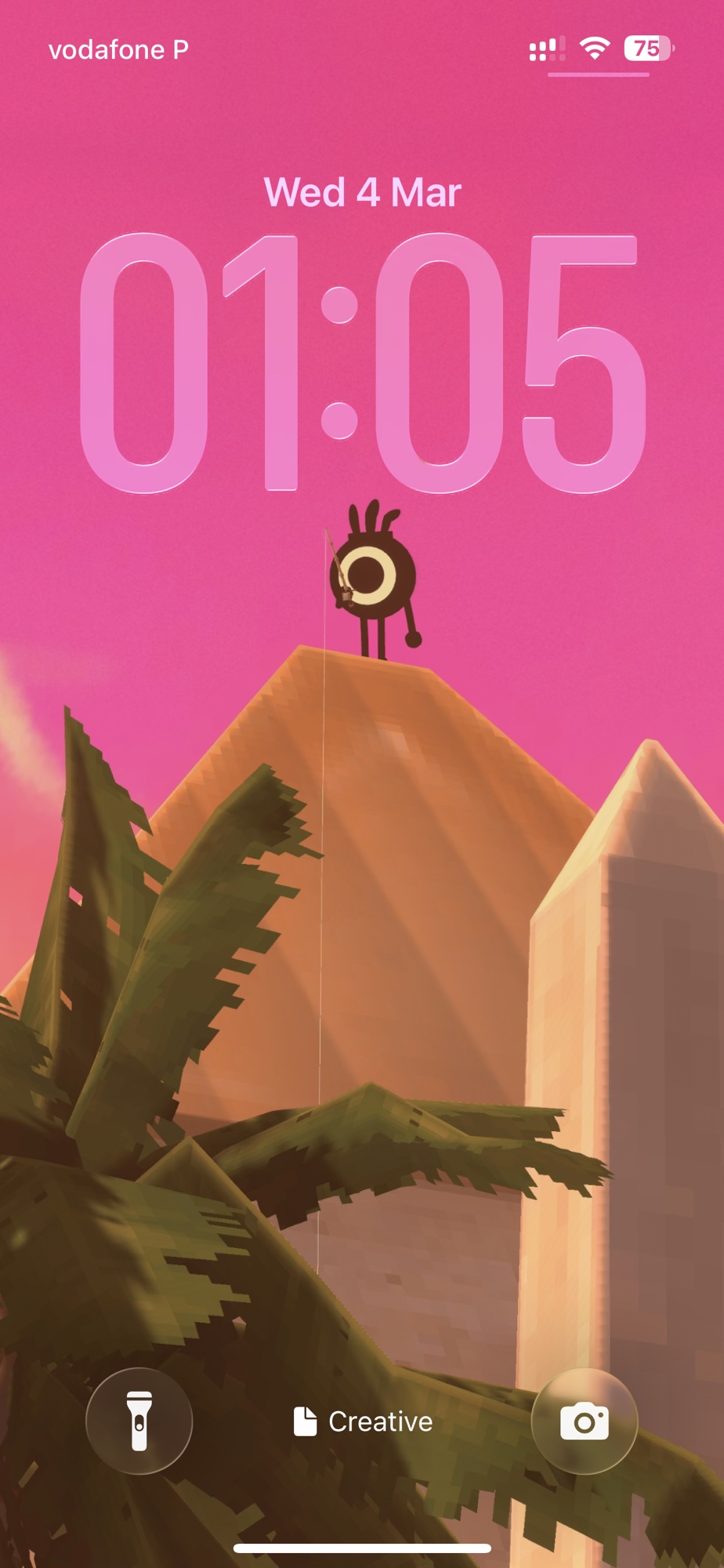Image resolution: width=724 pixels, height=1568 pixels.
Task: Open the camera shortcut
Action: click(x=585, y=1421)
